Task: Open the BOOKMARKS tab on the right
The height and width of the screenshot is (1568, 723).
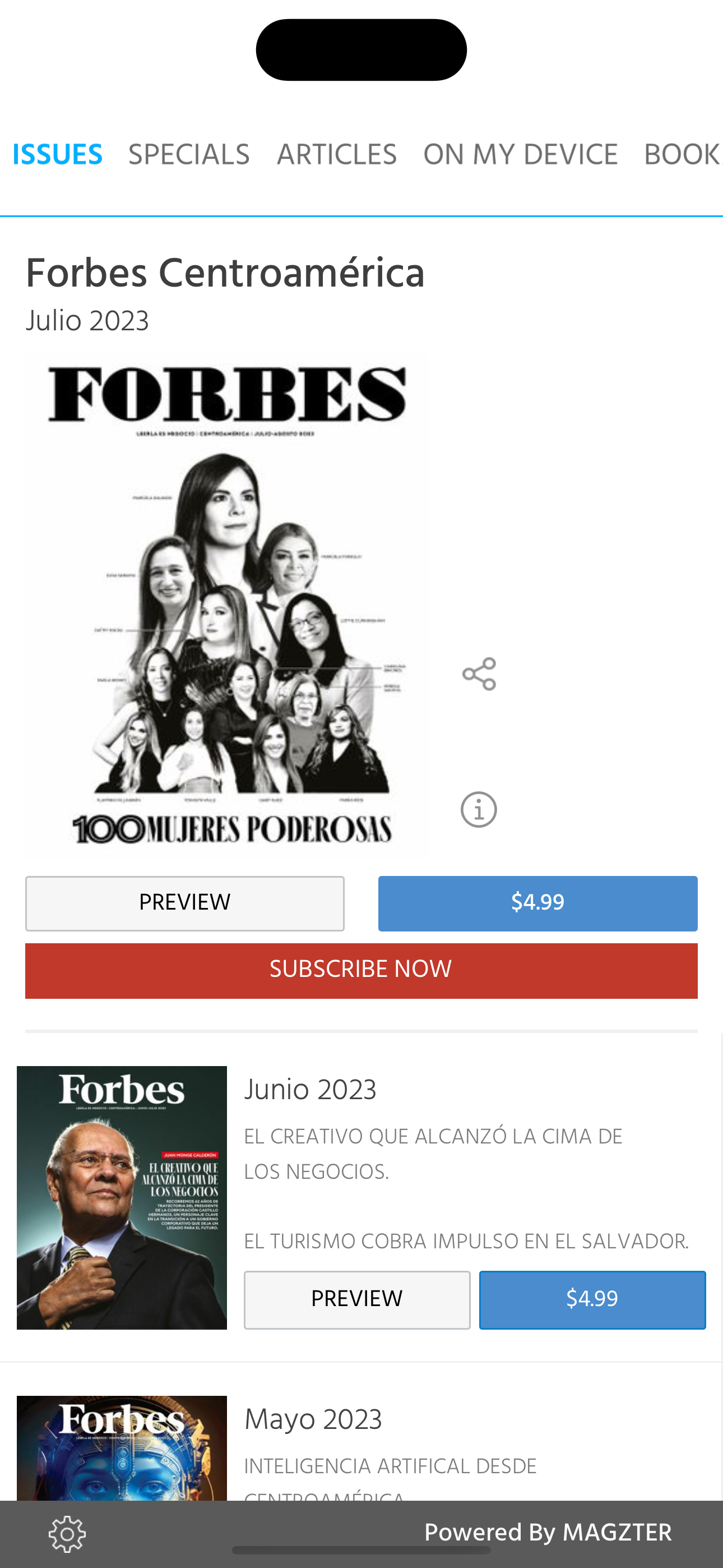Action: (682, 154)
